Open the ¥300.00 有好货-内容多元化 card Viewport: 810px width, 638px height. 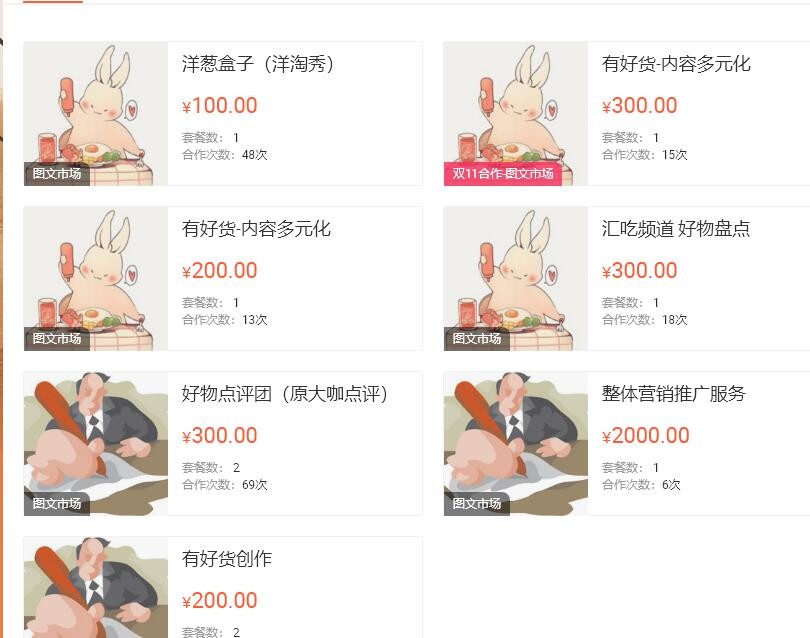(x=676, y=65)
